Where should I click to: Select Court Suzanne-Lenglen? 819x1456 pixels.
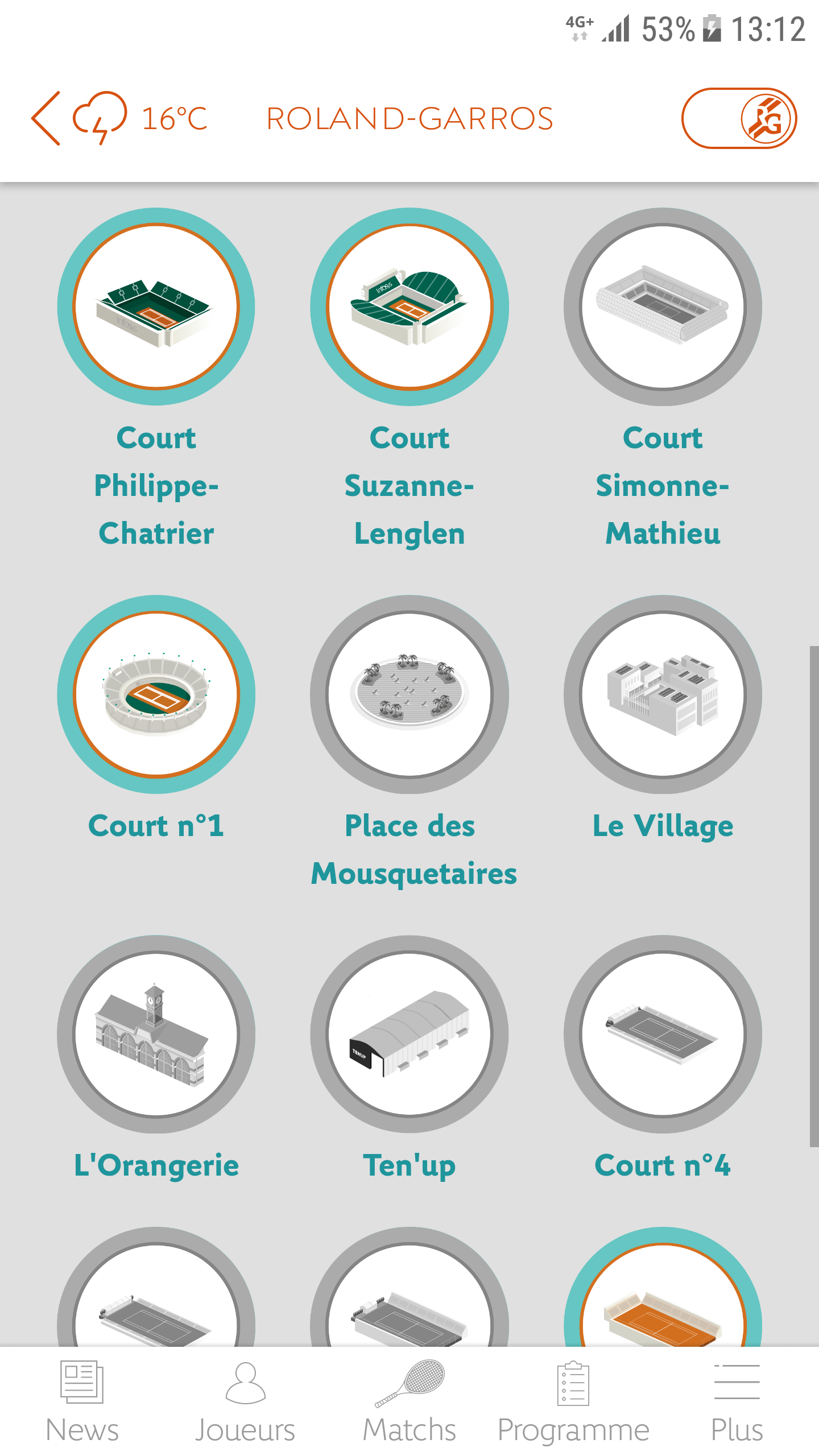(409, 307)
